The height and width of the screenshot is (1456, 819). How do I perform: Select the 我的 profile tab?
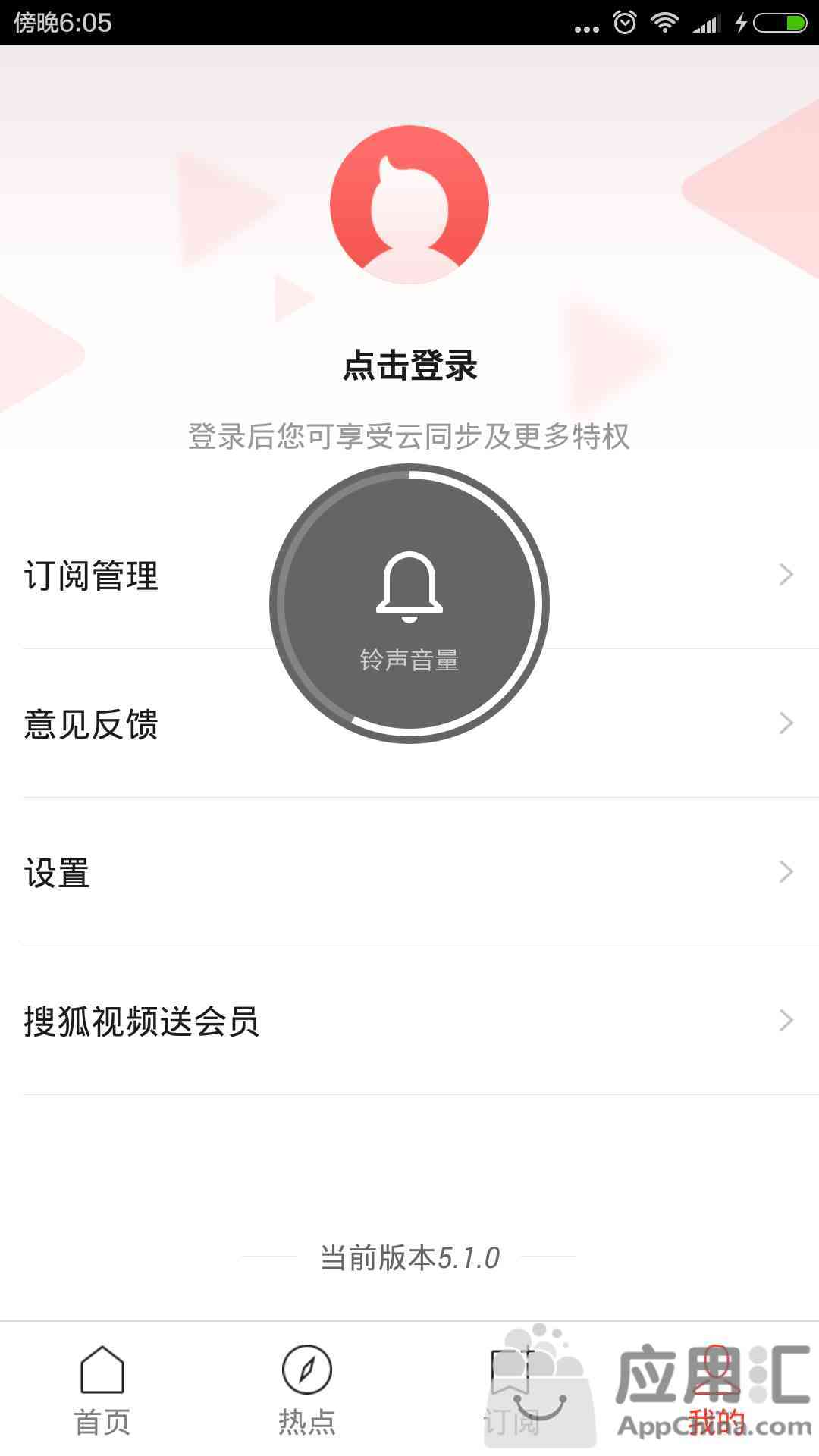coord(717,1389)
